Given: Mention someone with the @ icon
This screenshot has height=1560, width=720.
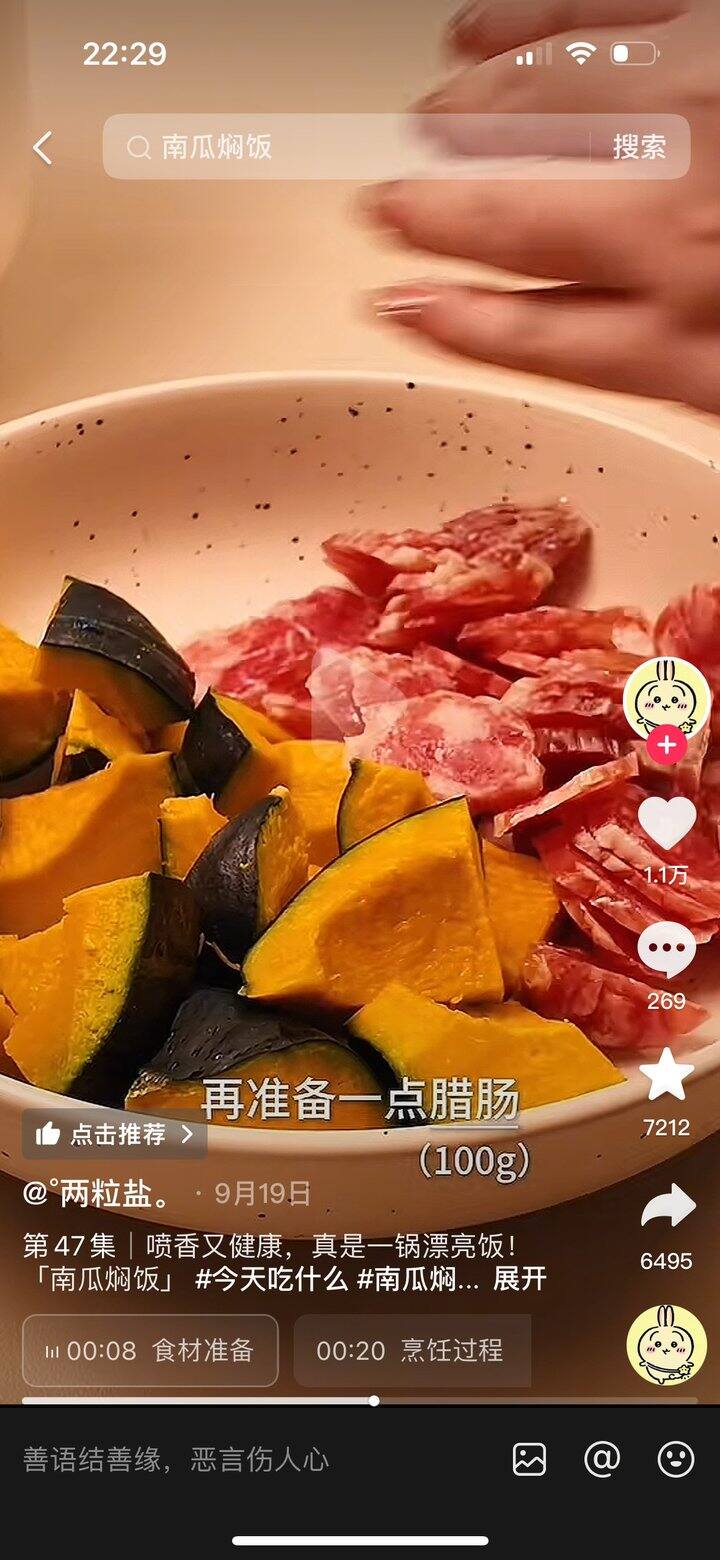Looking at the screenshot, I should tap(602, 1460).
